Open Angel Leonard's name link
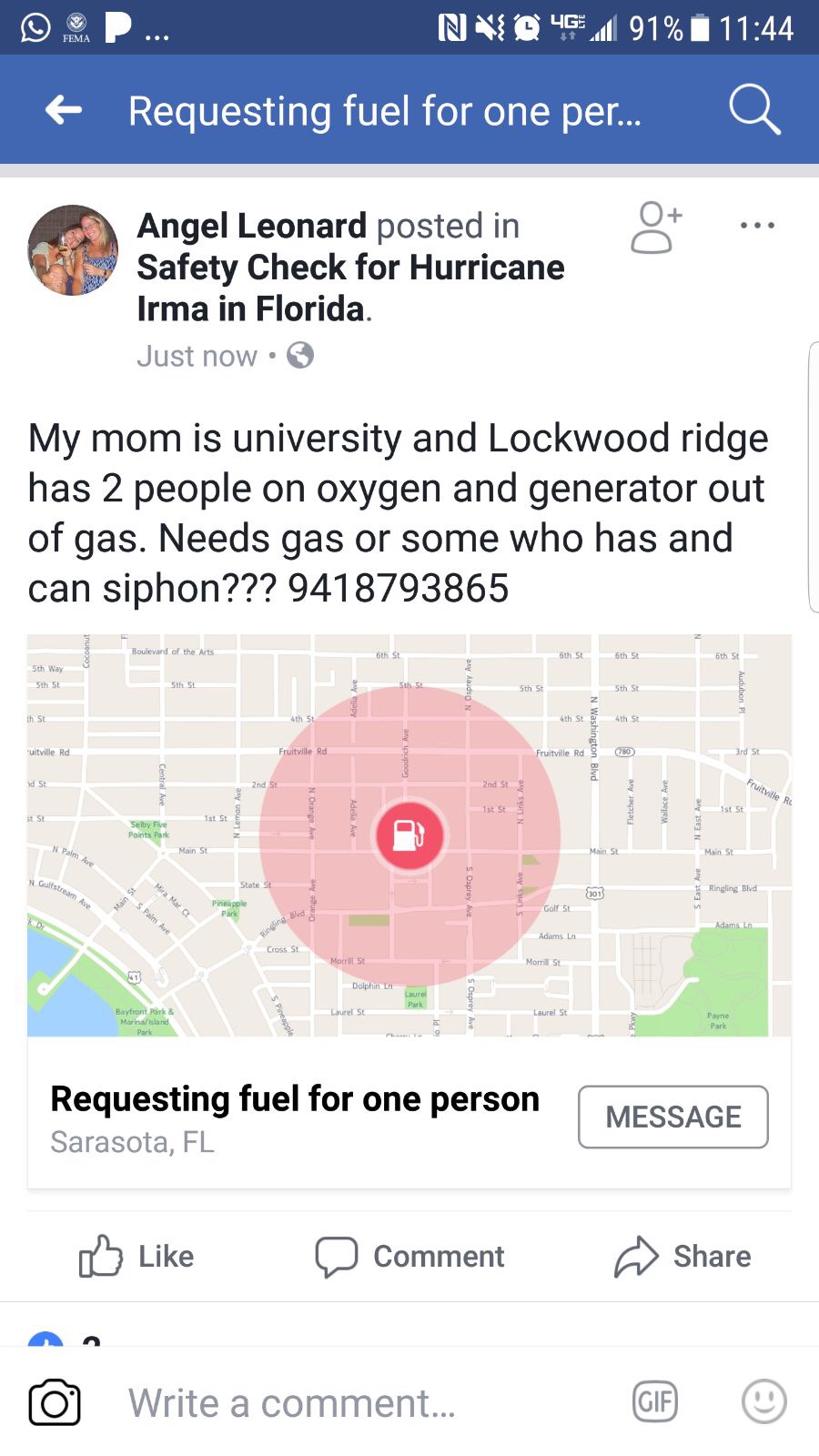 [251, 226]
